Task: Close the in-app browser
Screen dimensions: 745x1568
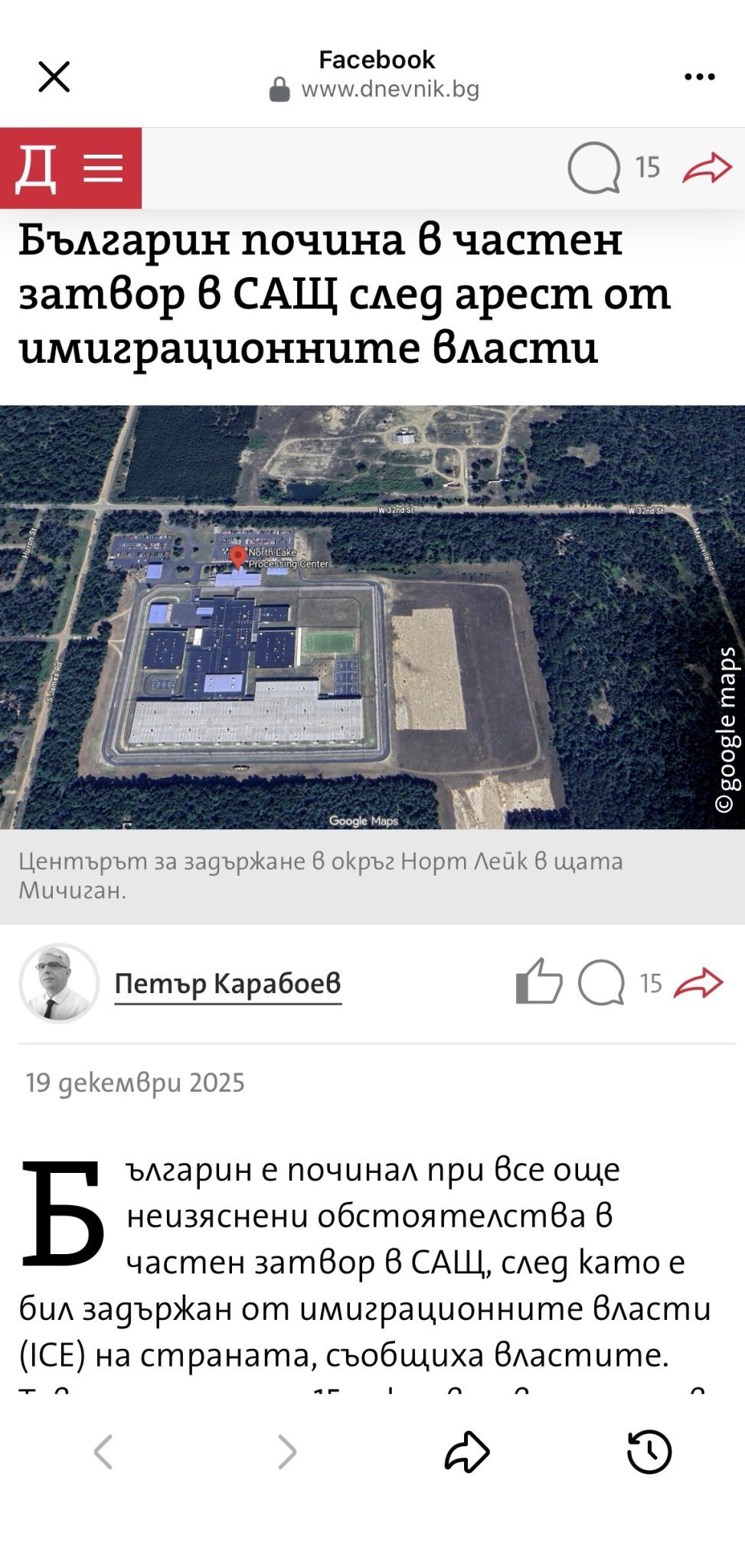Action: coord(54,77)
